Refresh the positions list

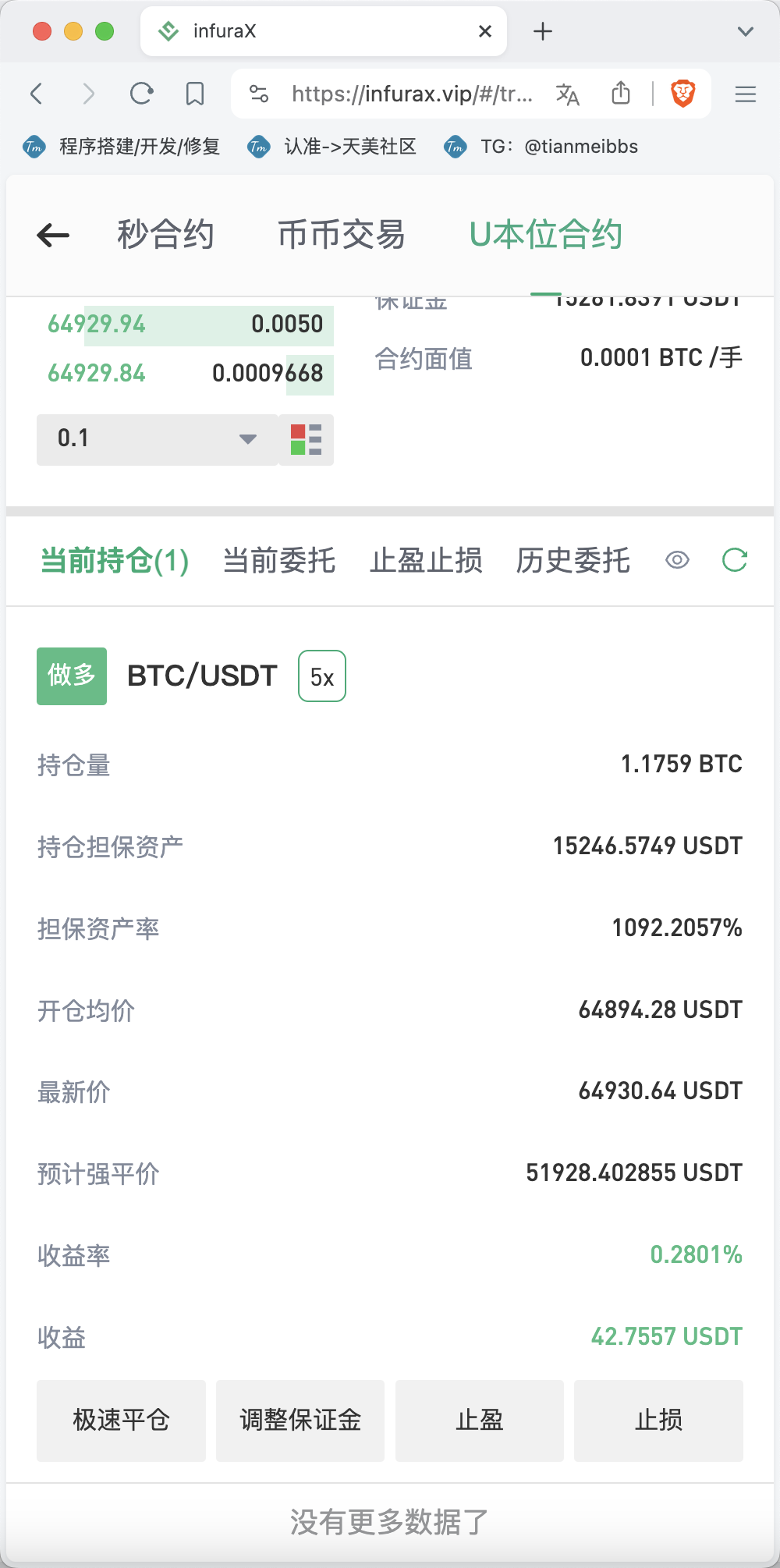point(735,560)
